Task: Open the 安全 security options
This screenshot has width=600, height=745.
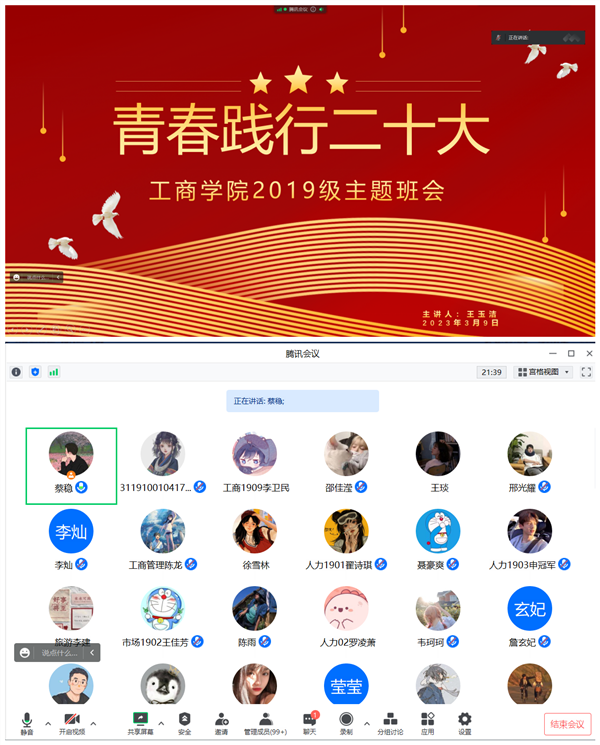Action: click(184, 723)
